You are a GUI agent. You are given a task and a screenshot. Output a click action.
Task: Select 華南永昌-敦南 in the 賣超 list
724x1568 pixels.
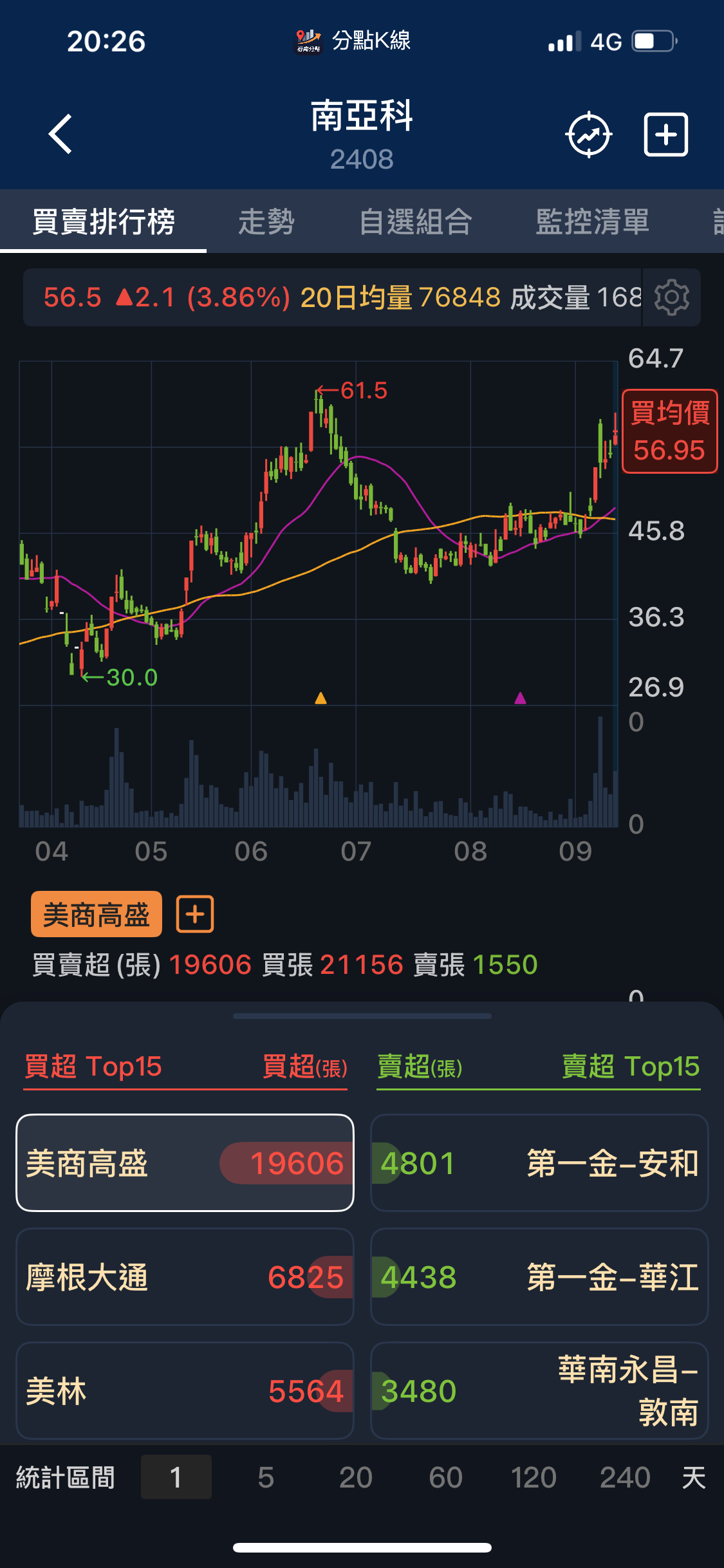[x=539, y=1391]
